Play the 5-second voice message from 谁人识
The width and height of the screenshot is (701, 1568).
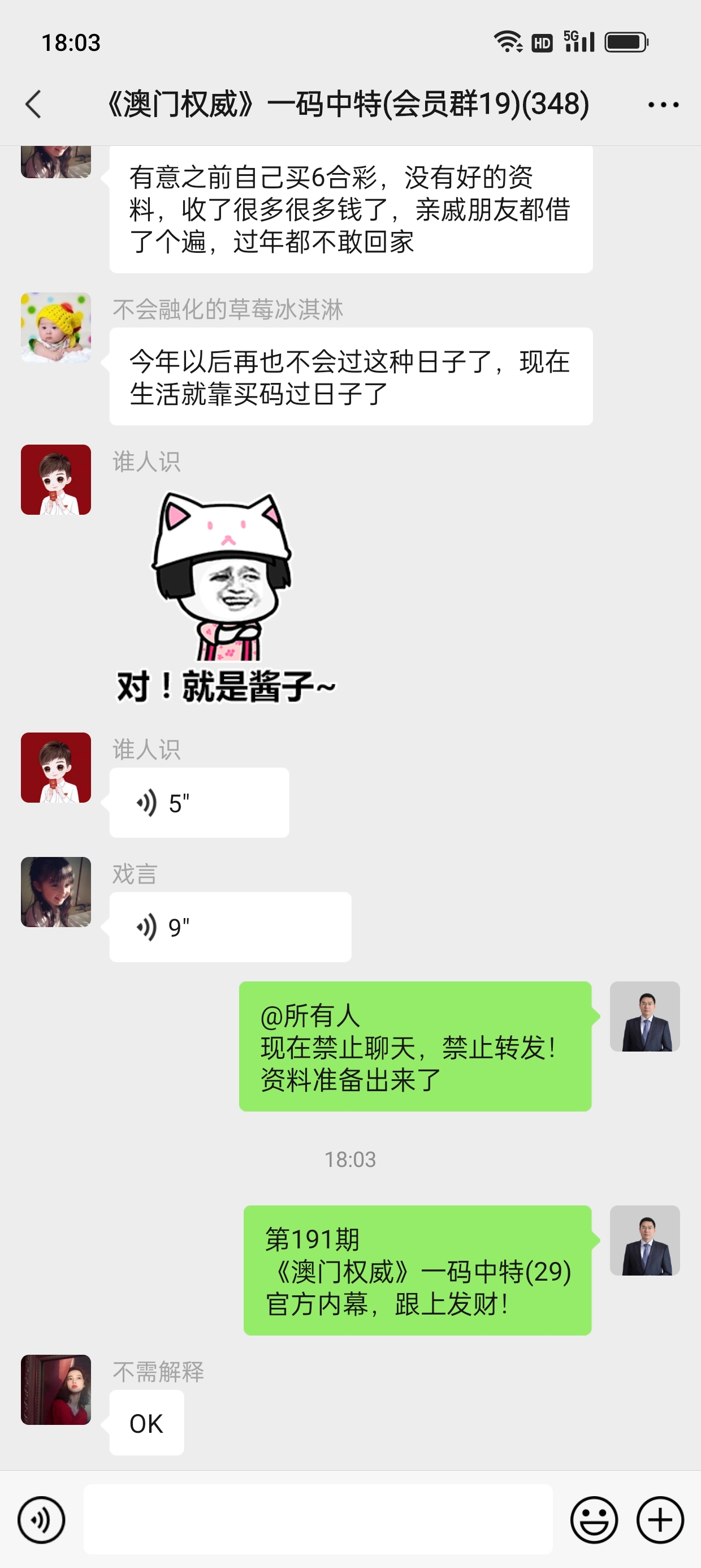tap(199, 803)
